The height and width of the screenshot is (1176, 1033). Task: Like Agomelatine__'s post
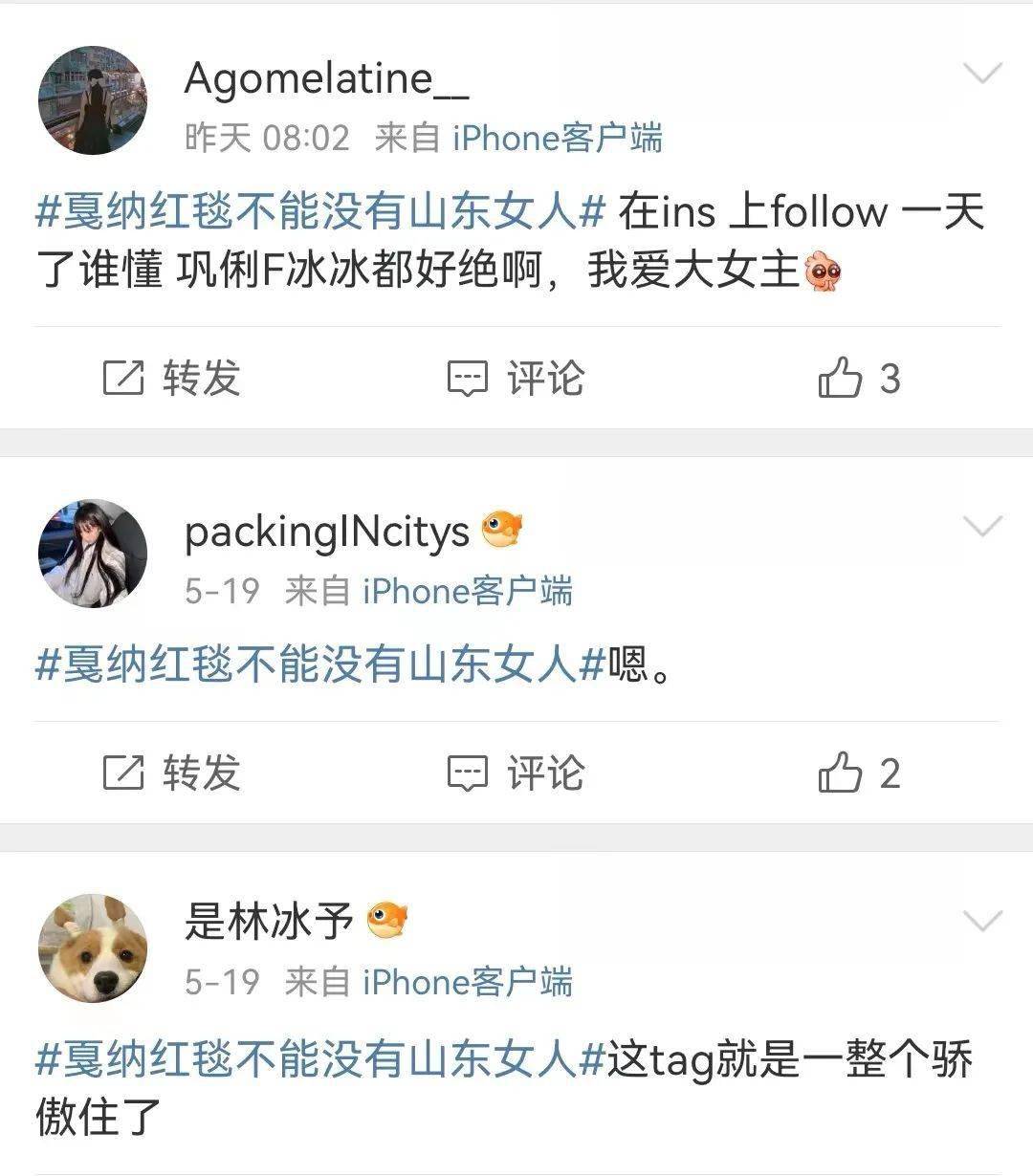point(859,379)
